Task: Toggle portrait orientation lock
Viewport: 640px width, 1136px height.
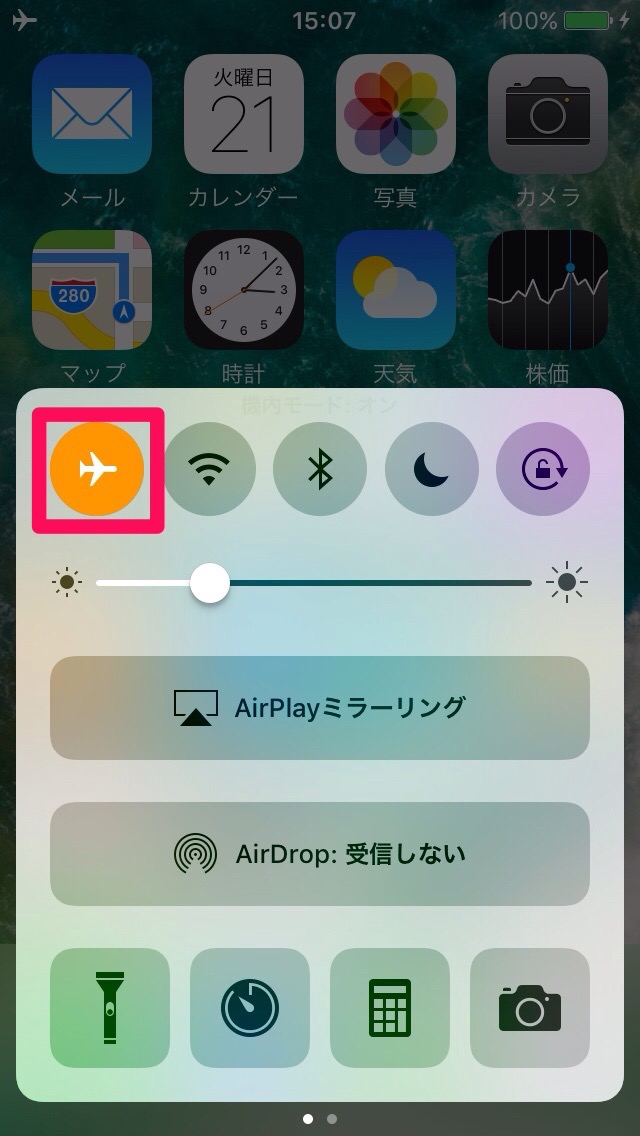Action: point(543,468)
